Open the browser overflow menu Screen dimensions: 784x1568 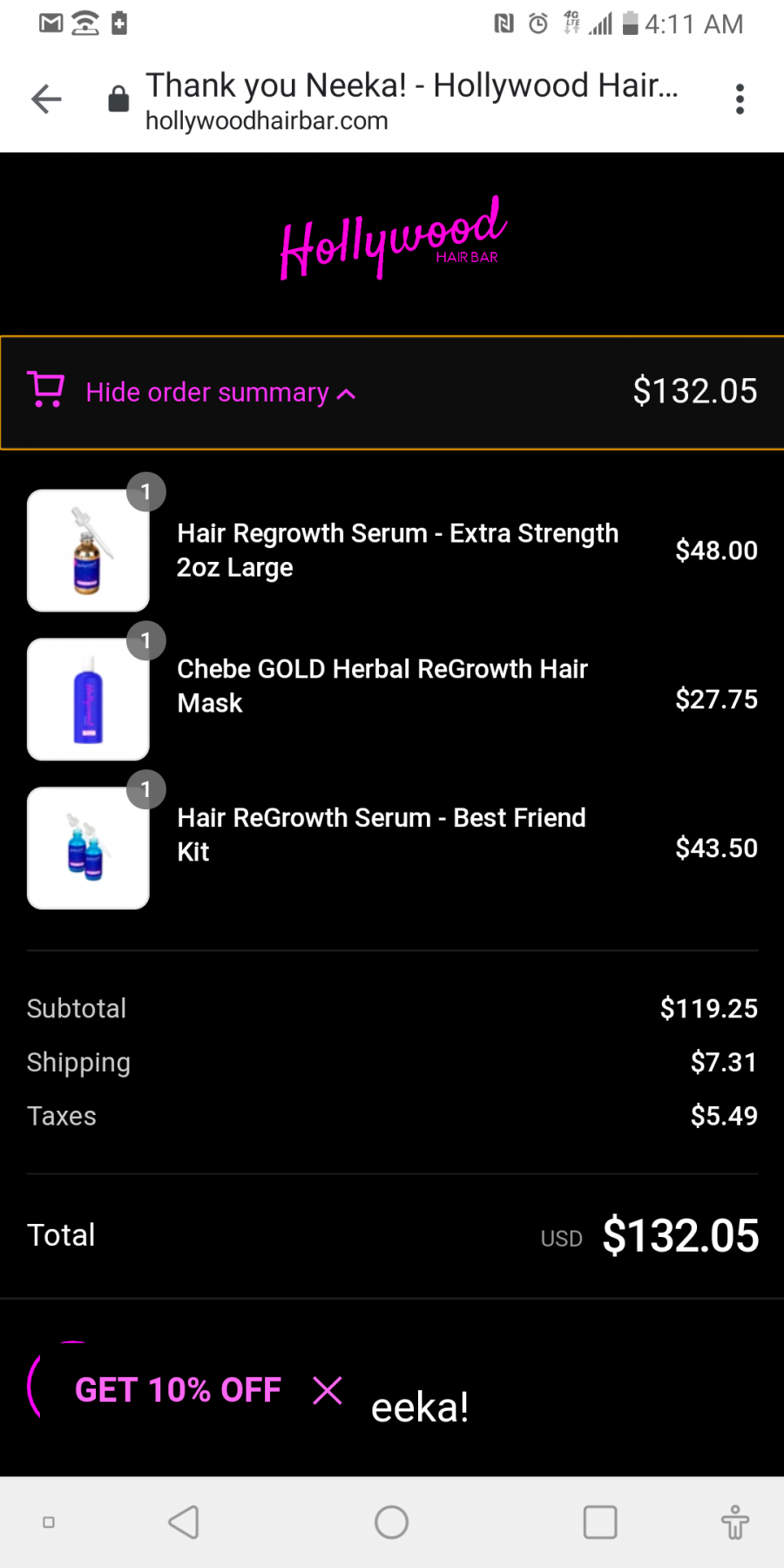click(740, 99)
